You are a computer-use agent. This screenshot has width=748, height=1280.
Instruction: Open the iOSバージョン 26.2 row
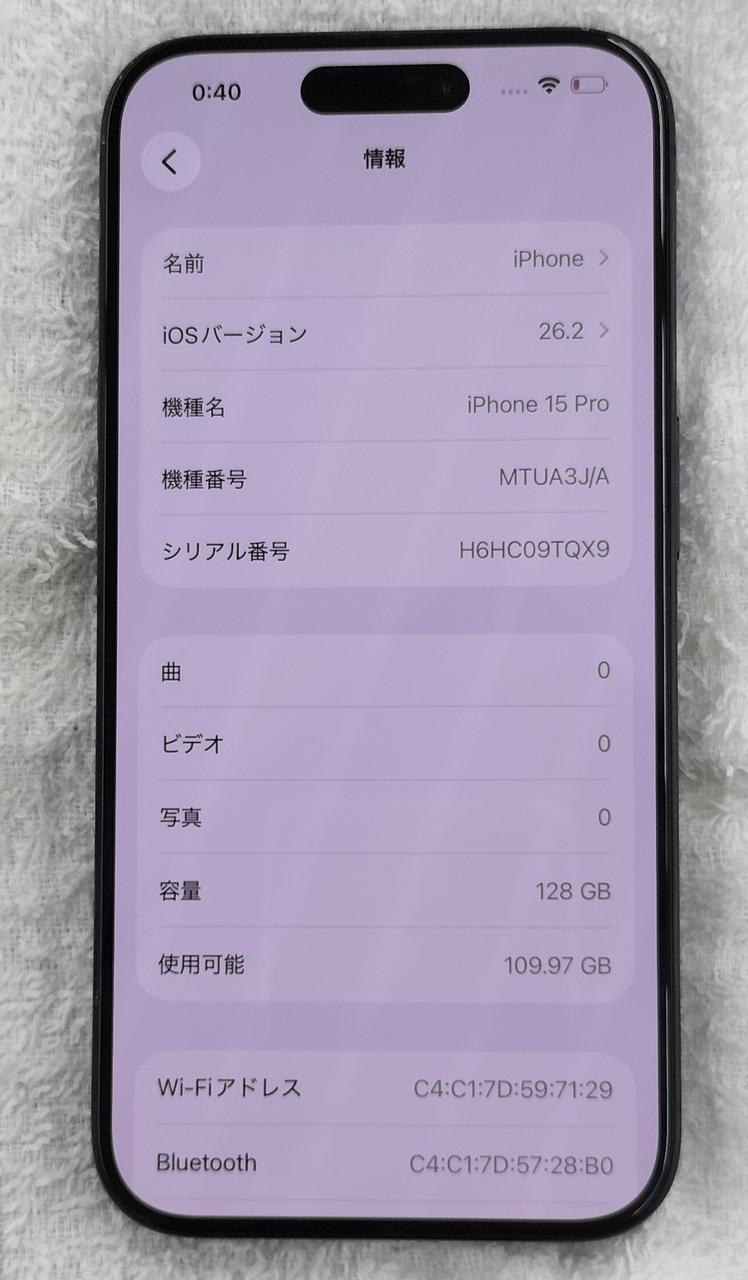385,333
